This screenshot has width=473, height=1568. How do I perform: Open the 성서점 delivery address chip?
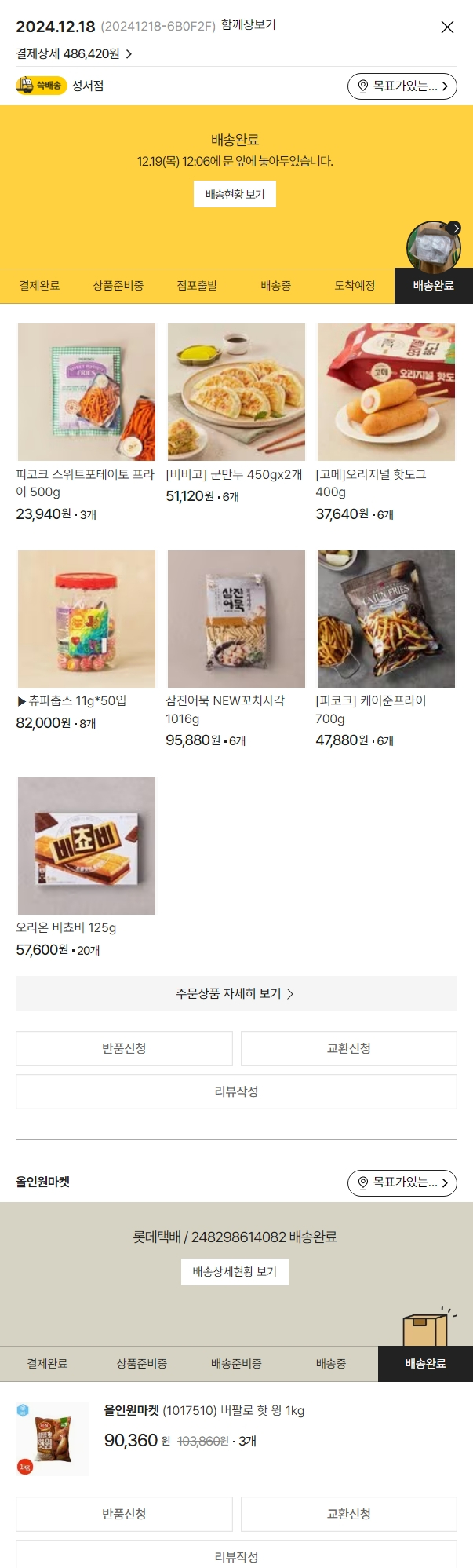tap(402, 86)
